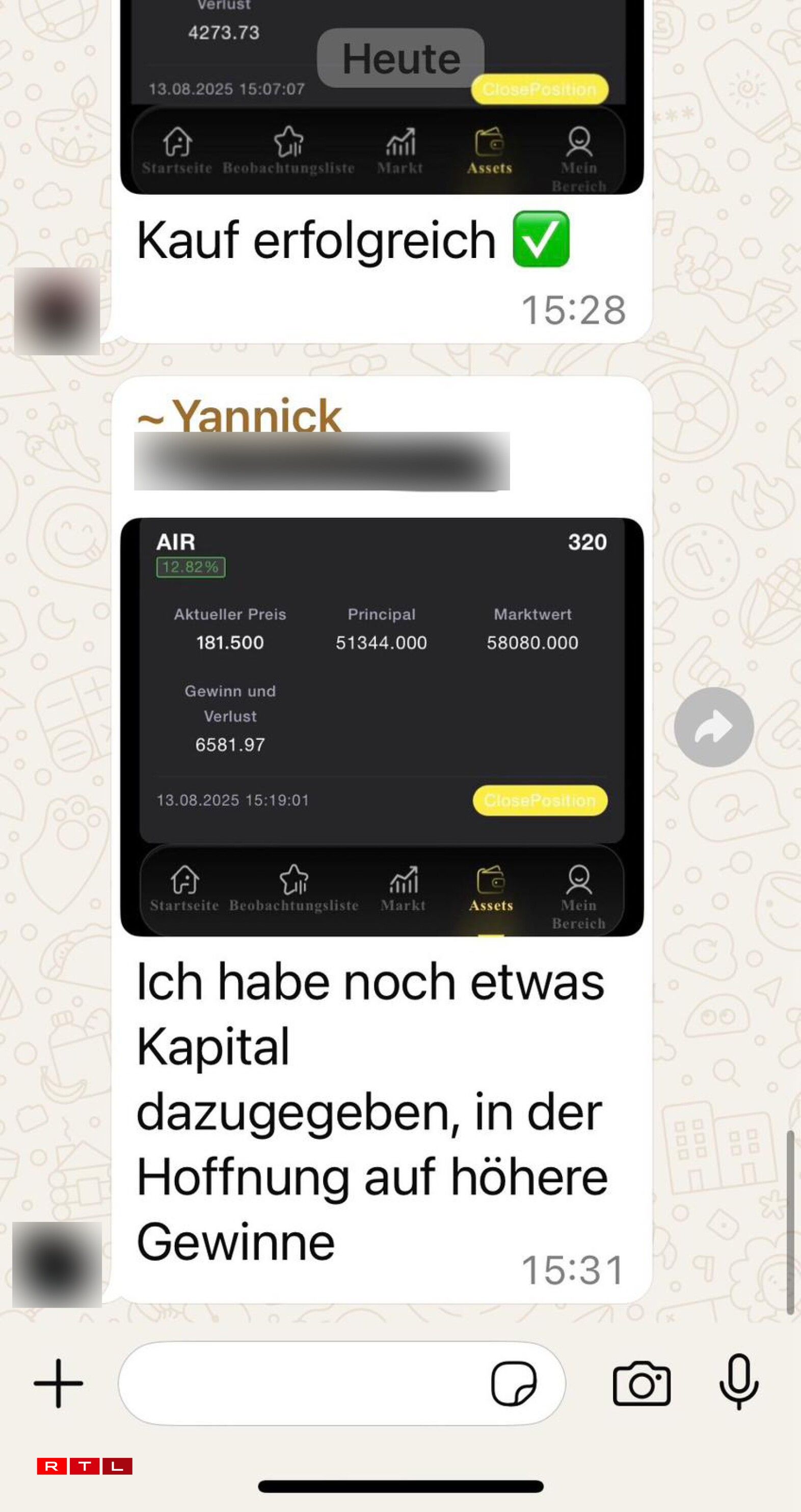Open the sticker picker
This screenshot has width=801, height=1512.
tap(514, 1384)
